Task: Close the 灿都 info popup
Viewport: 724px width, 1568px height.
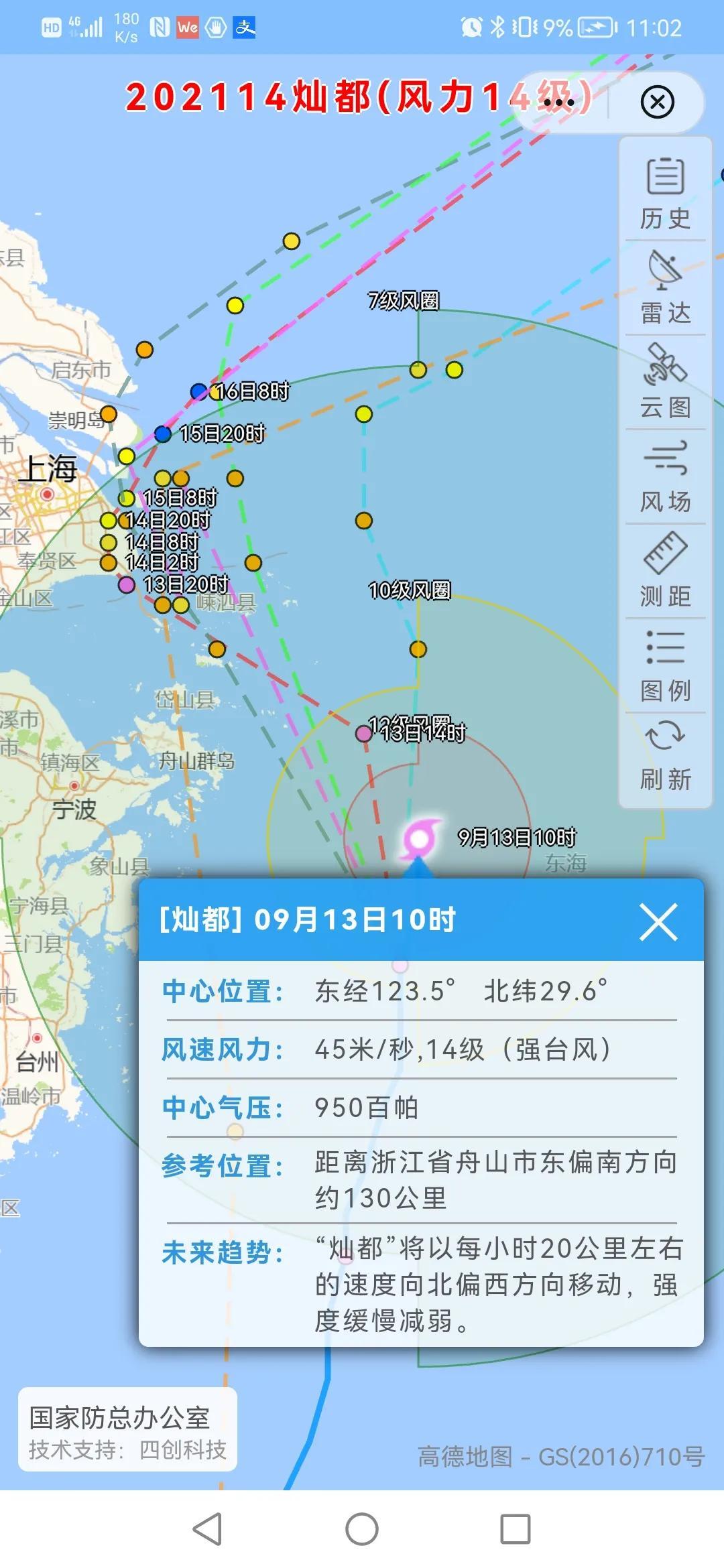Action: tap(658, 922)
